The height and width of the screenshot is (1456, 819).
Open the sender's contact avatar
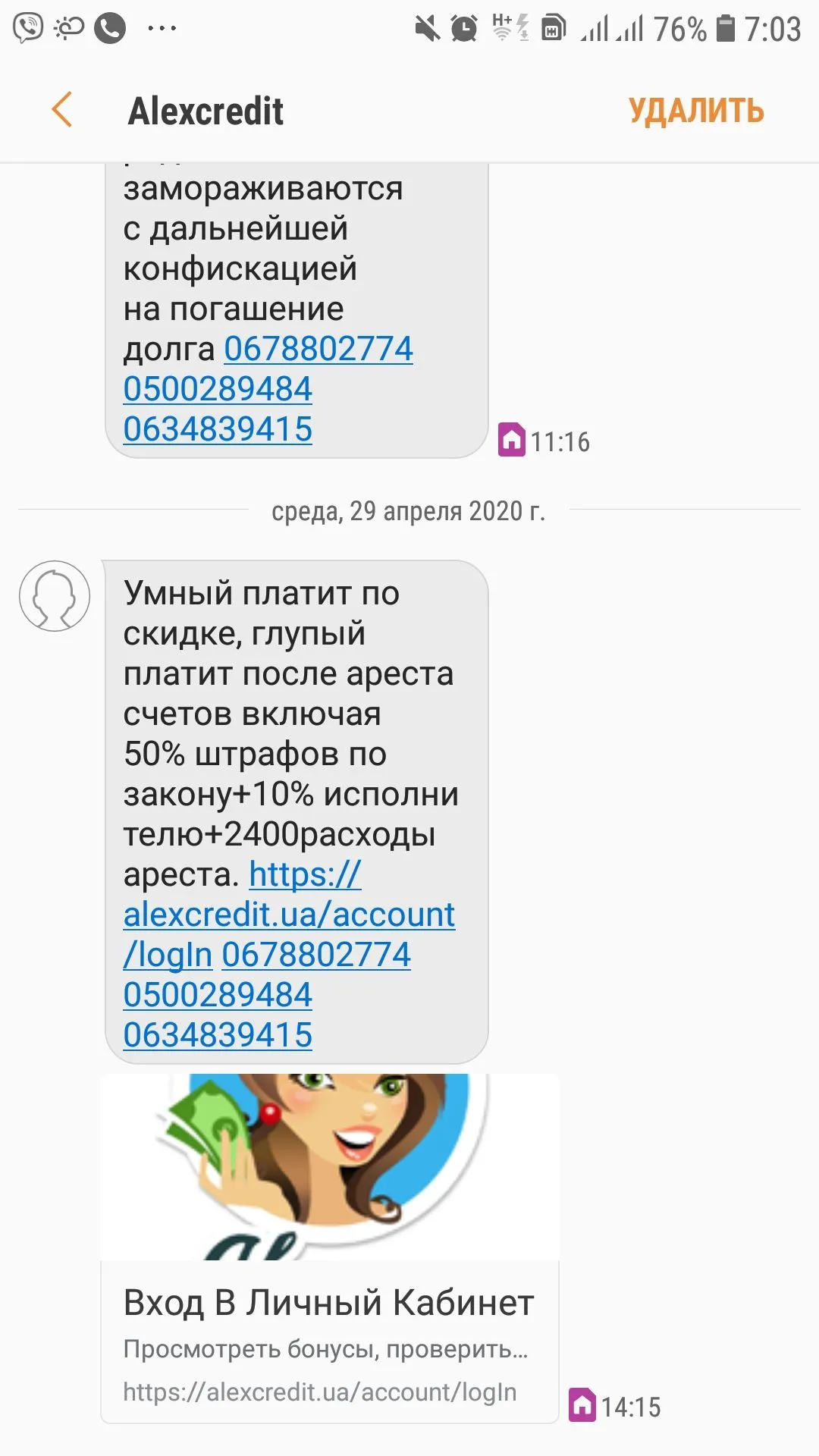55,596
